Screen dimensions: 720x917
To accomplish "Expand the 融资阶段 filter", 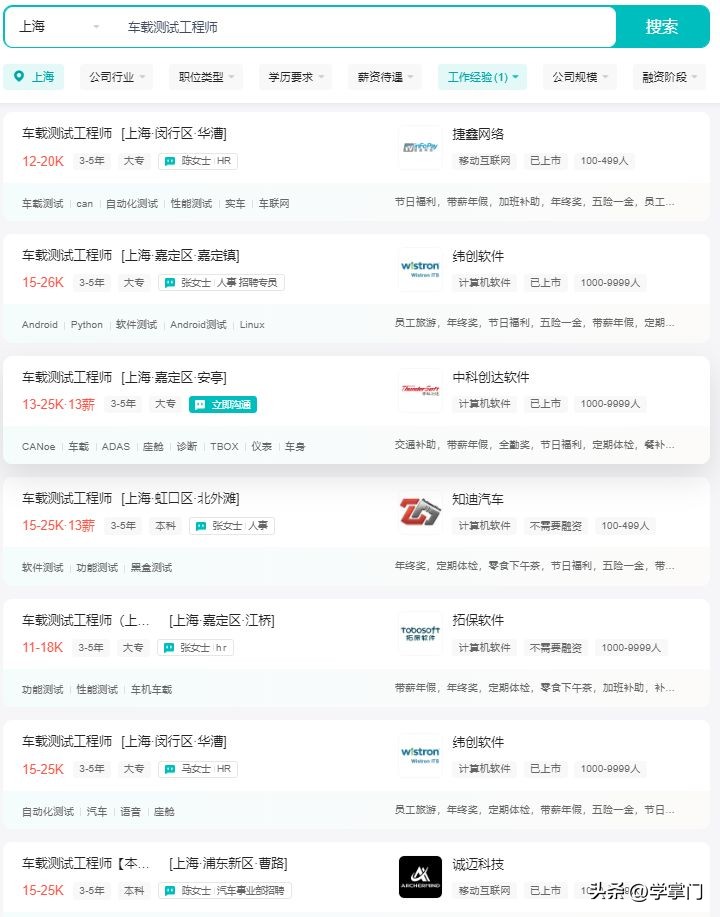I will 669,77.
